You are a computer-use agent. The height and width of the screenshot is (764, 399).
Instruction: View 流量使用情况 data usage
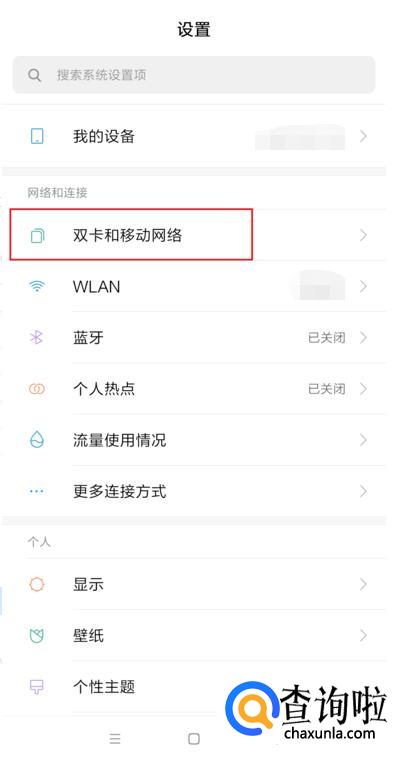[x=194, y=440]
